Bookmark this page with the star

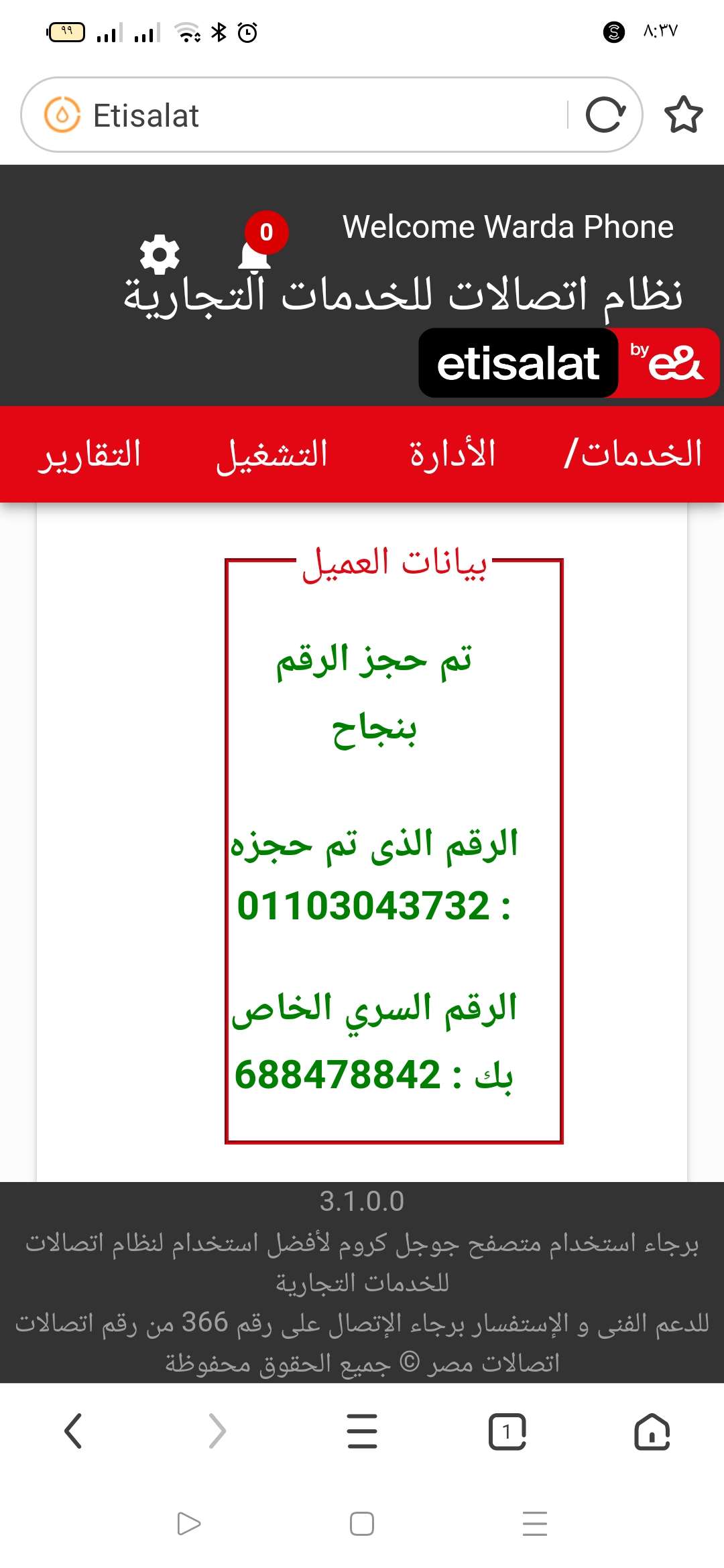(683, 115)
